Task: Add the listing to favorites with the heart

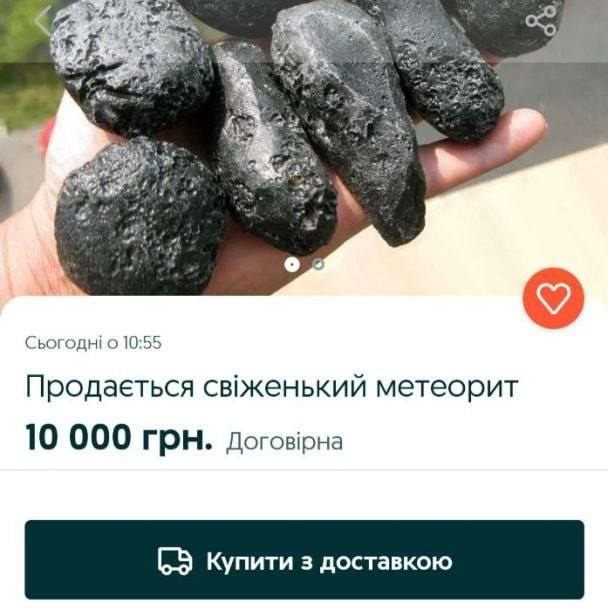Action: (x=553, y=298)
